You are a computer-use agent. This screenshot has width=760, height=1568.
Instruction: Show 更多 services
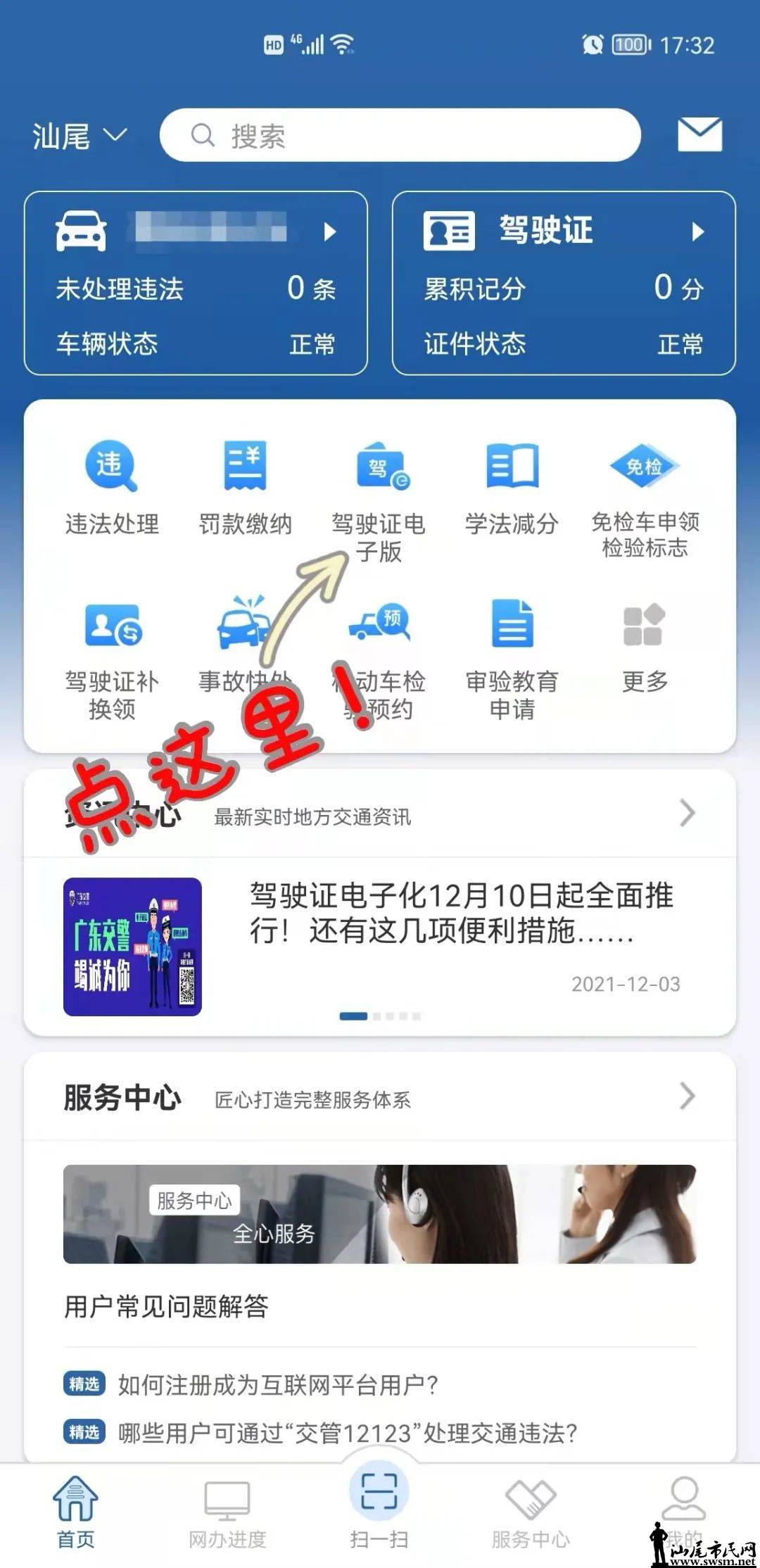click(645, 644)
